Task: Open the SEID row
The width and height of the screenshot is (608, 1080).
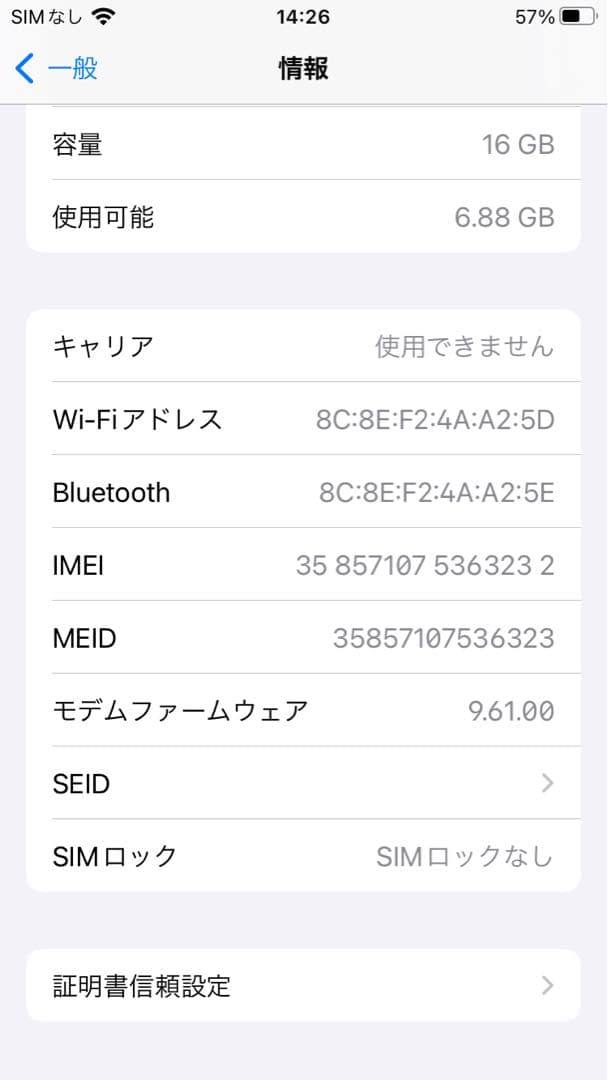Action: (302, 784)
